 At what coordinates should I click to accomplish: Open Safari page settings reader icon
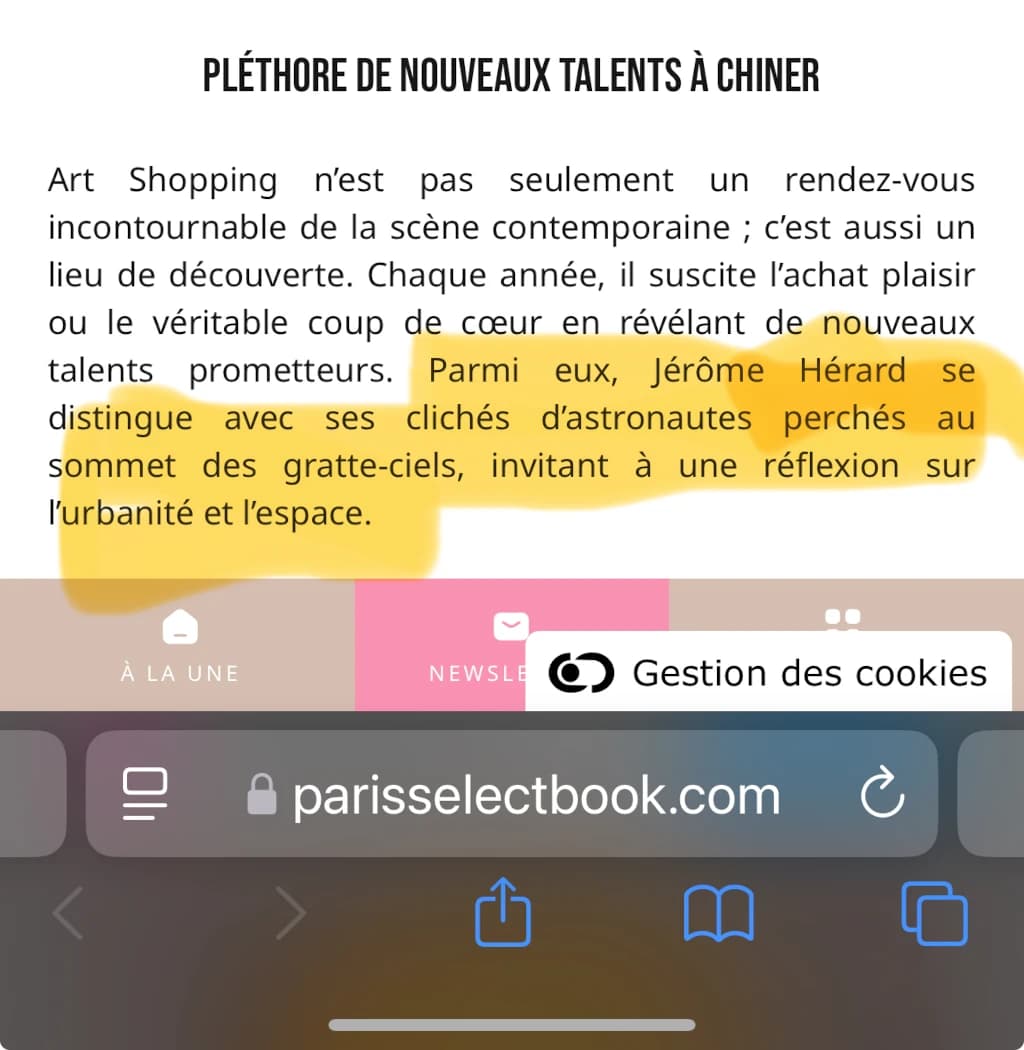click(x=143, y=794)
